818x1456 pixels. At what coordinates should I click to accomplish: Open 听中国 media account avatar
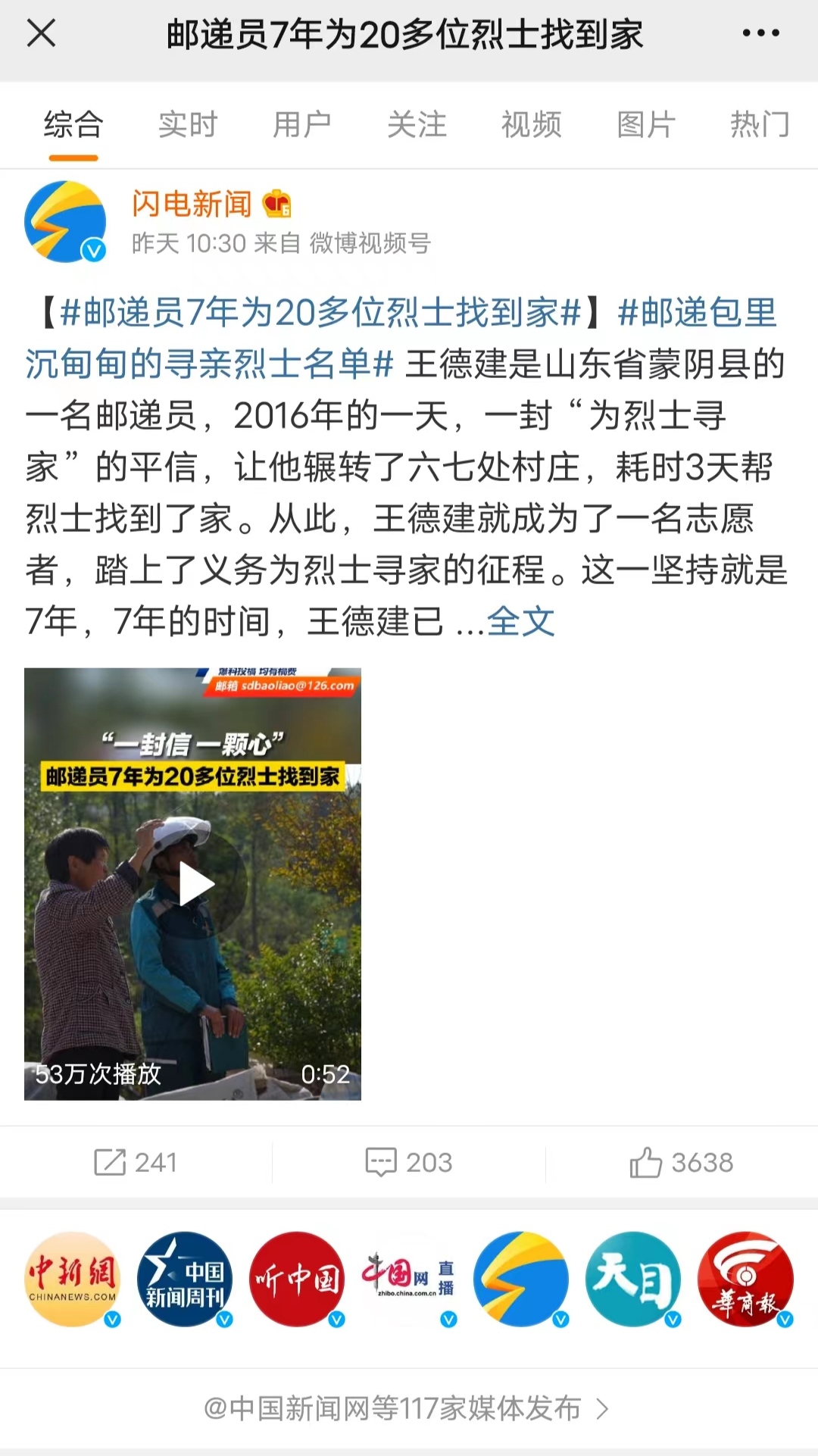[x=296, y=1279]
